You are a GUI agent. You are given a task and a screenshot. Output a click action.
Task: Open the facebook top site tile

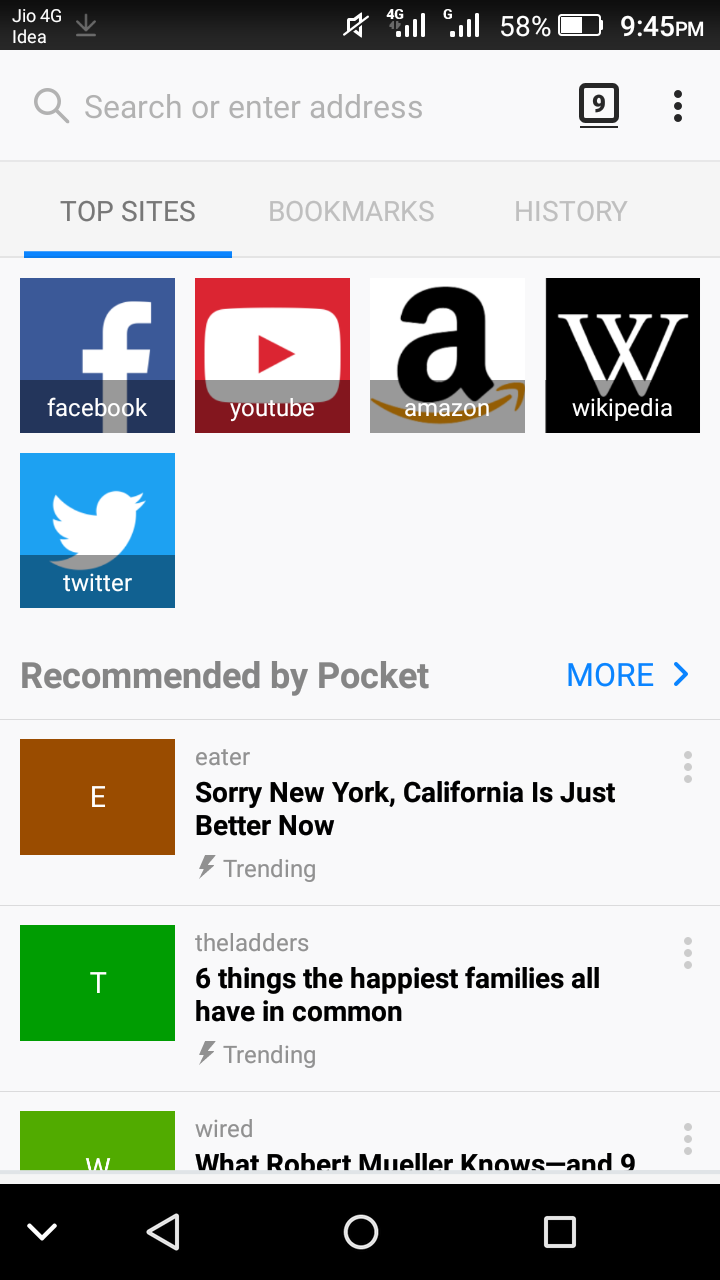(97, 355)
